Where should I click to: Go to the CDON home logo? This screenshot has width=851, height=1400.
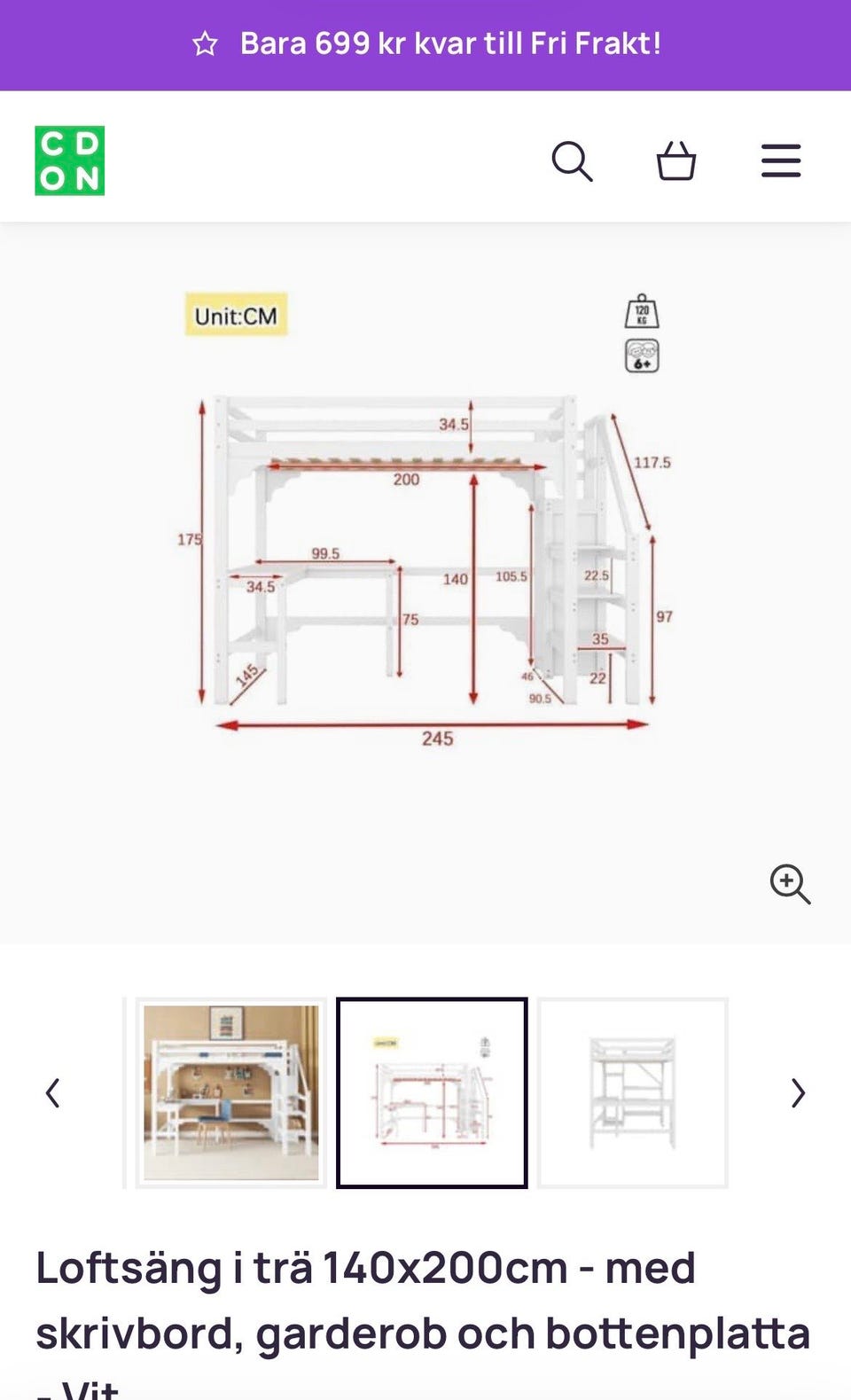(x=70, y=160)
